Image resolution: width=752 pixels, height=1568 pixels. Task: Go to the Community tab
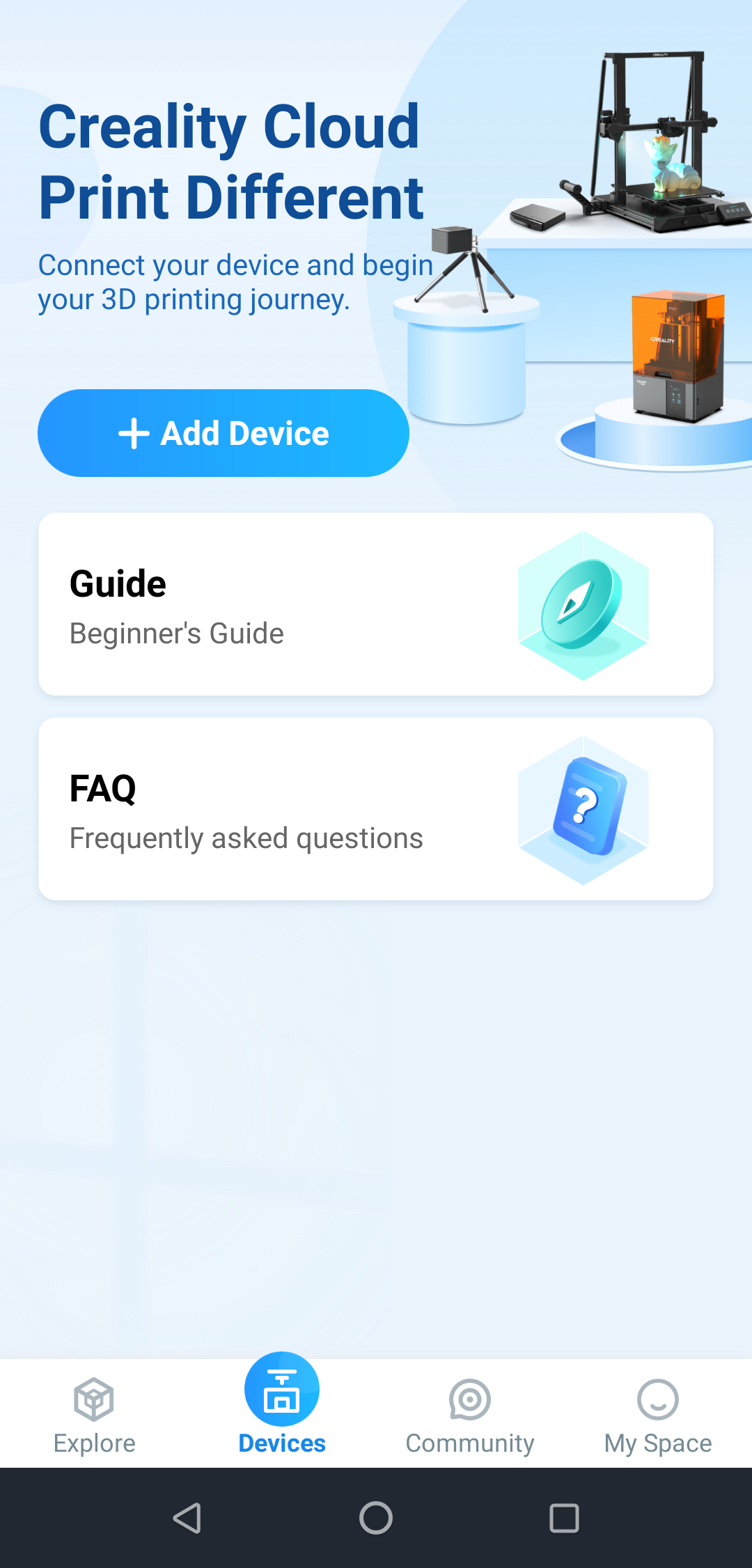click(x=470, y=1415)
